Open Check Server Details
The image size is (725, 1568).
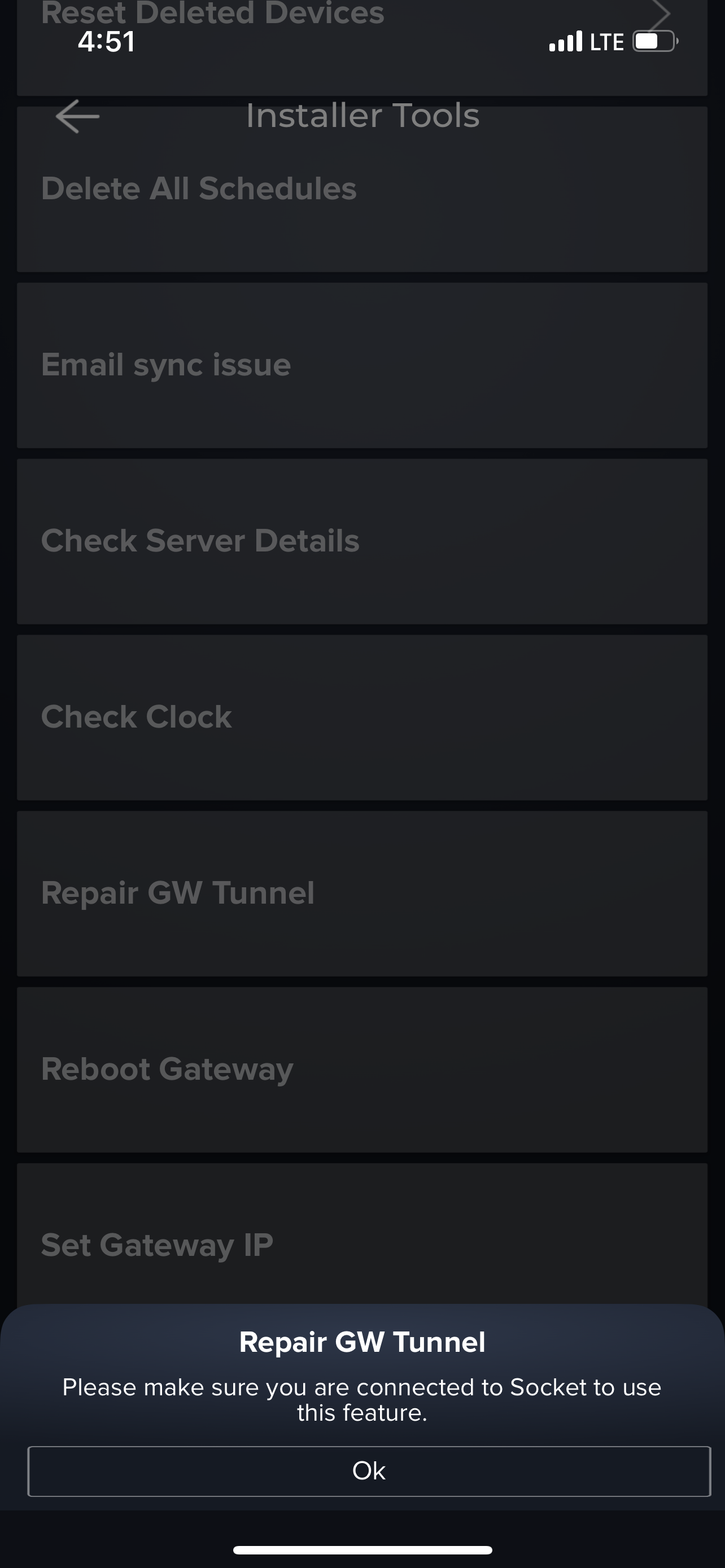tap(362, 541)
